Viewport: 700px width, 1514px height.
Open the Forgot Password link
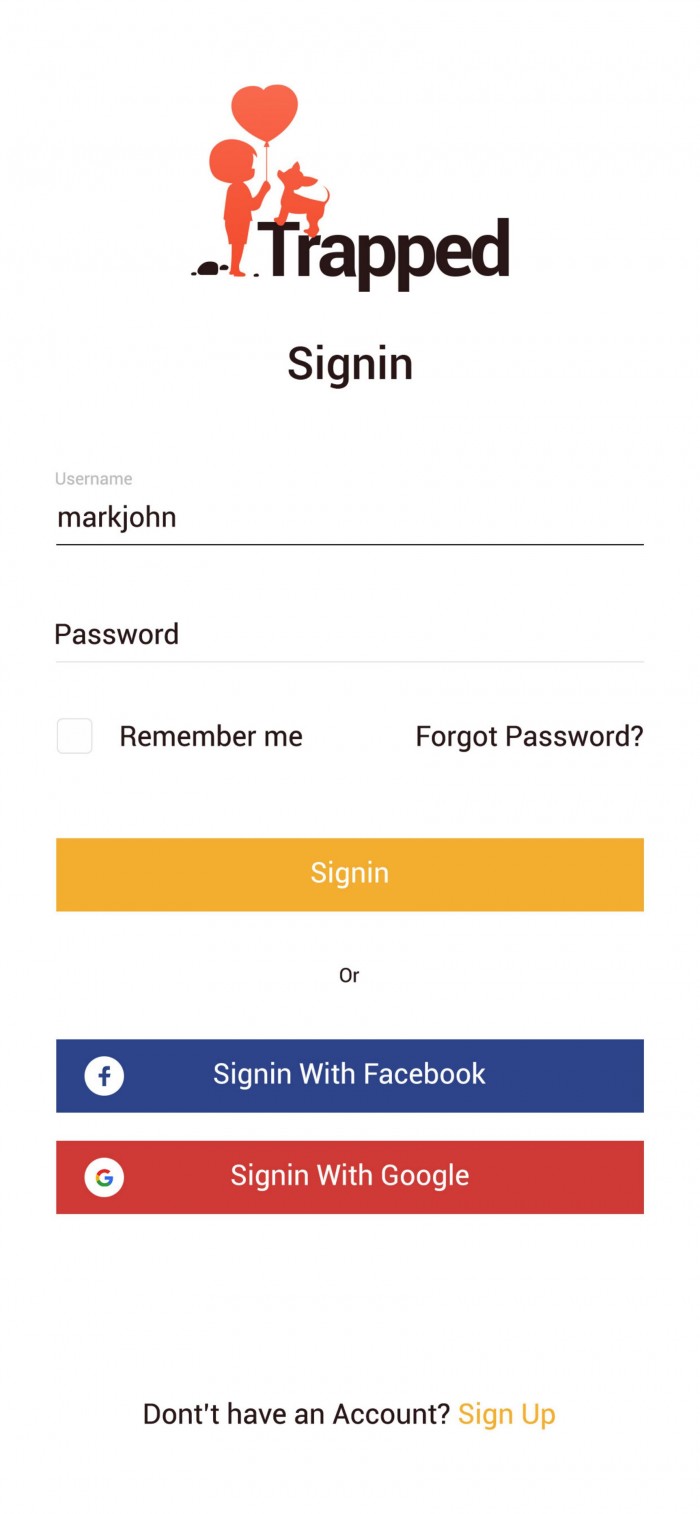click(529, 737)
